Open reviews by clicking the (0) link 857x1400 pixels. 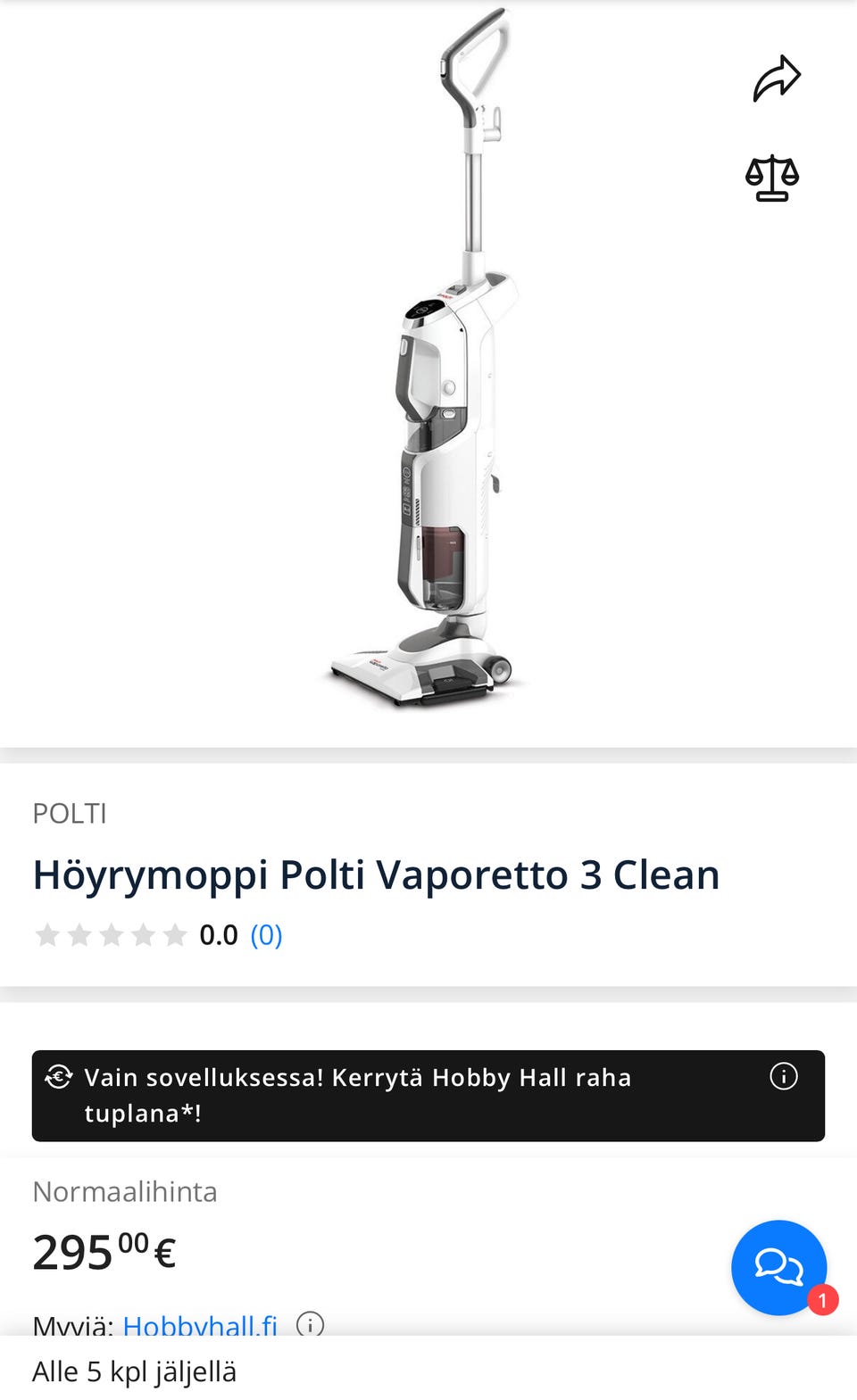coord(265,935)
